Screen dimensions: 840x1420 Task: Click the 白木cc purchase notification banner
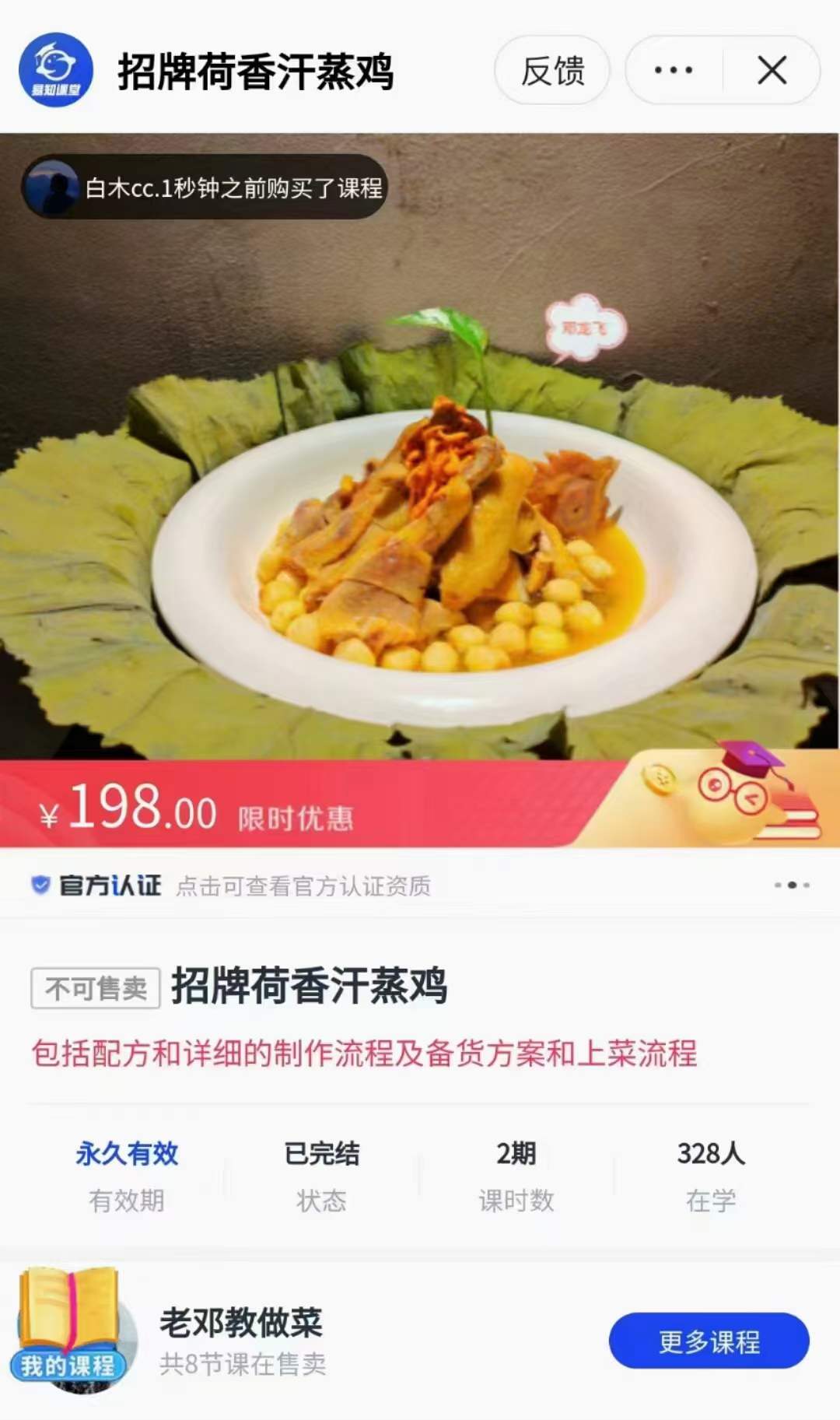(205, 188)
